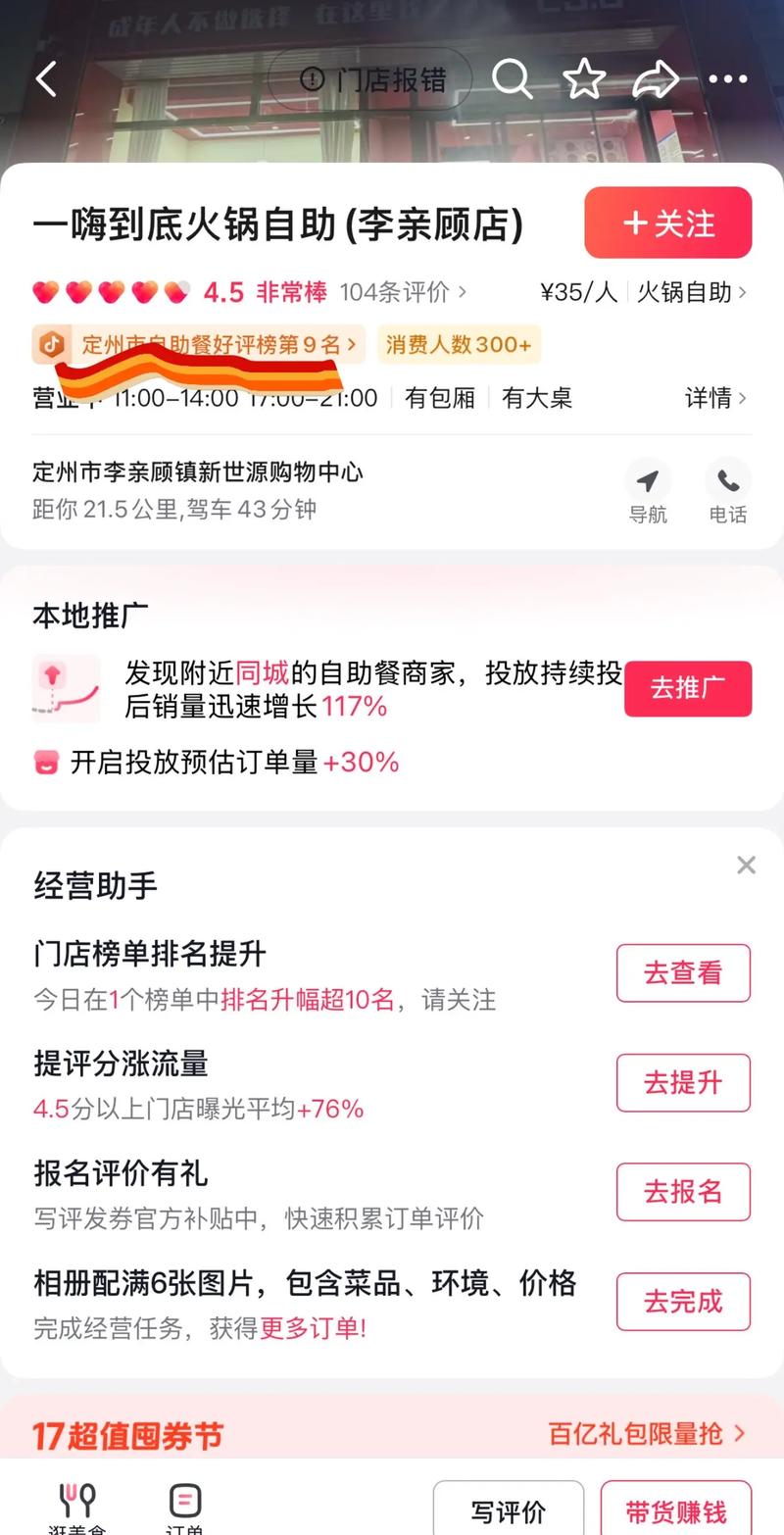Start navigation with the 导航 icon
This screenshot has height=1535, width=784.
649,482
